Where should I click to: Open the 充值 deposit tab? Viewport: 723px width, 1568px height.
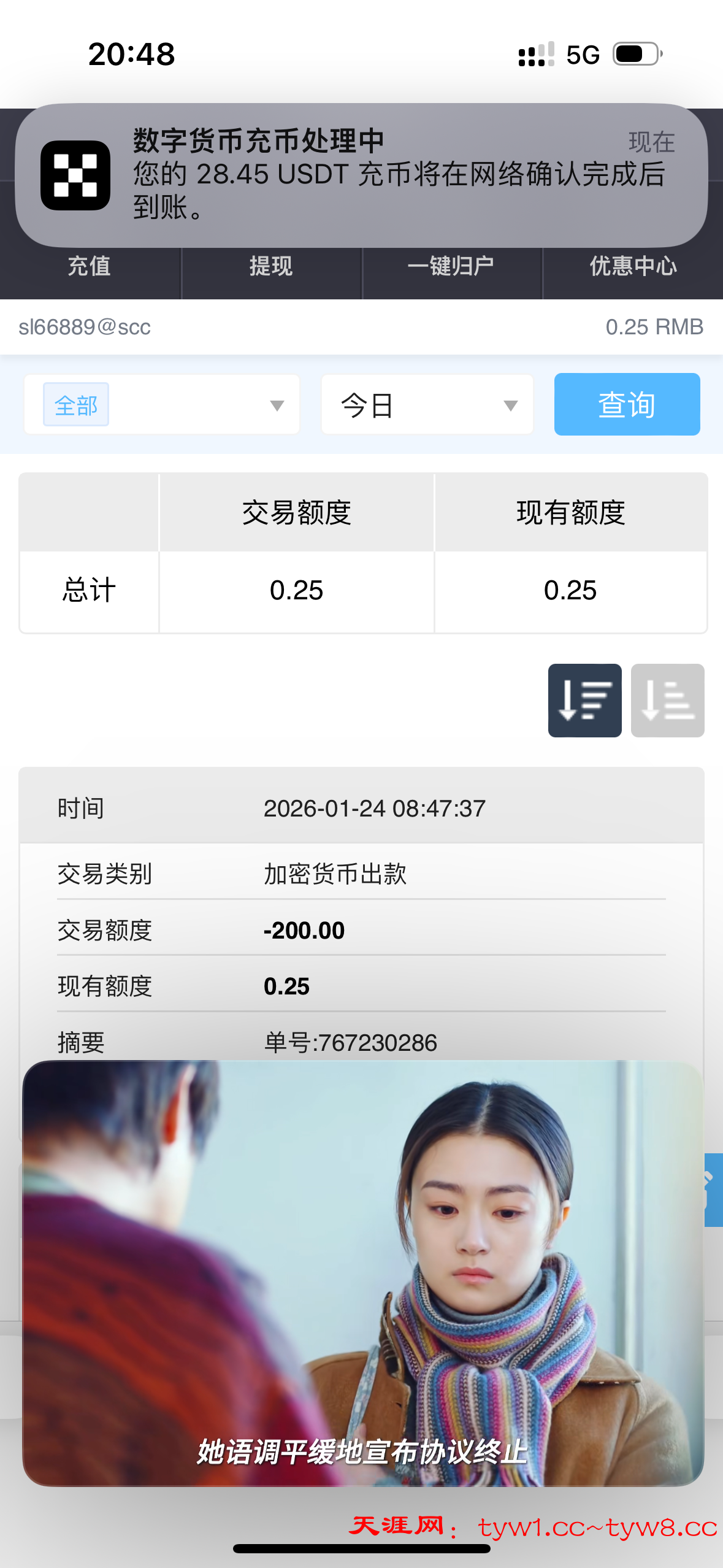tap(90, 267)
